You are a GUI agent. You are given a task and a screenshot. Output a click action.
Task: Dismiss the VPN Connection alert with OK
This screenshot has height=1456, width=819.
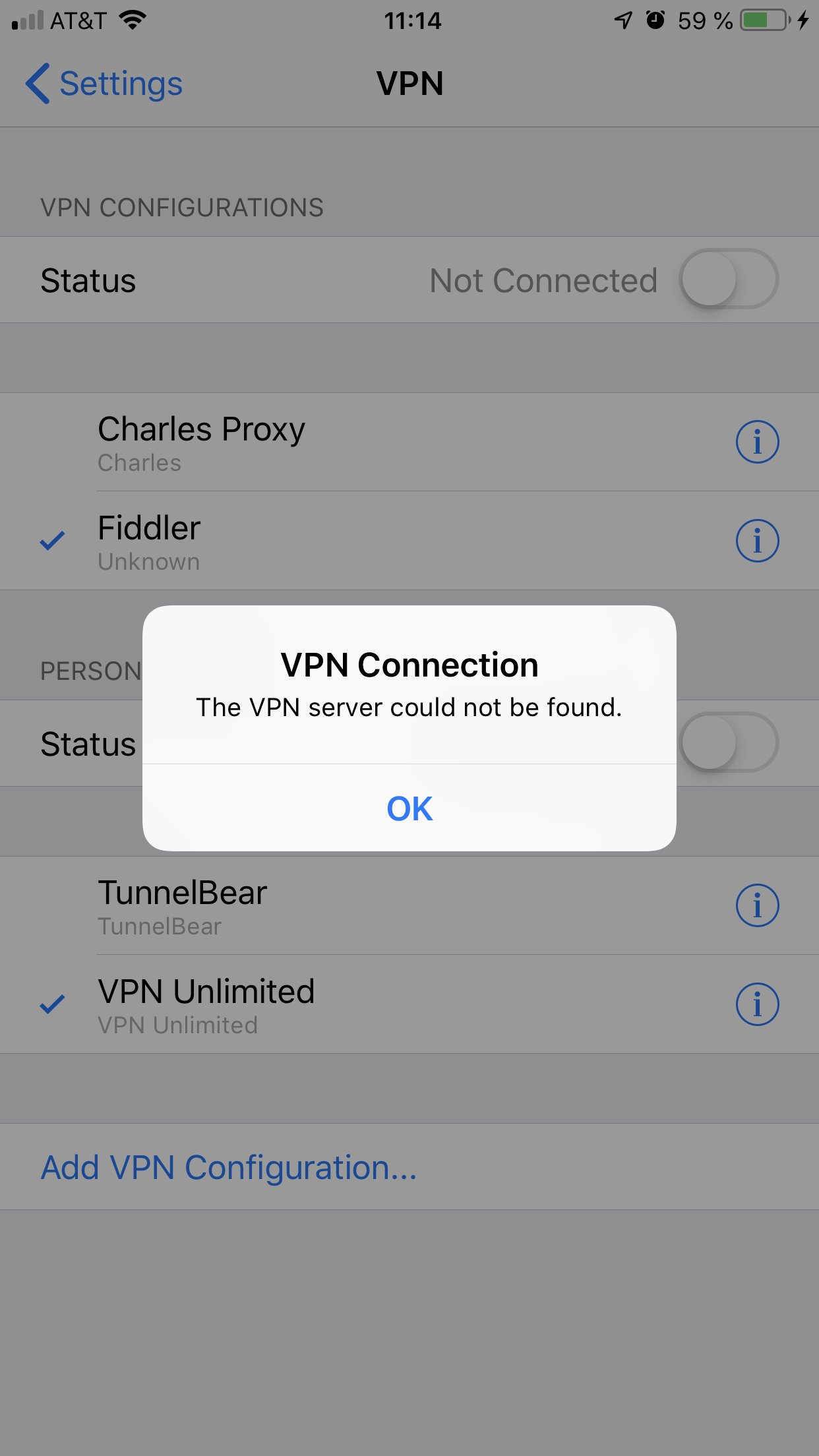409,808
